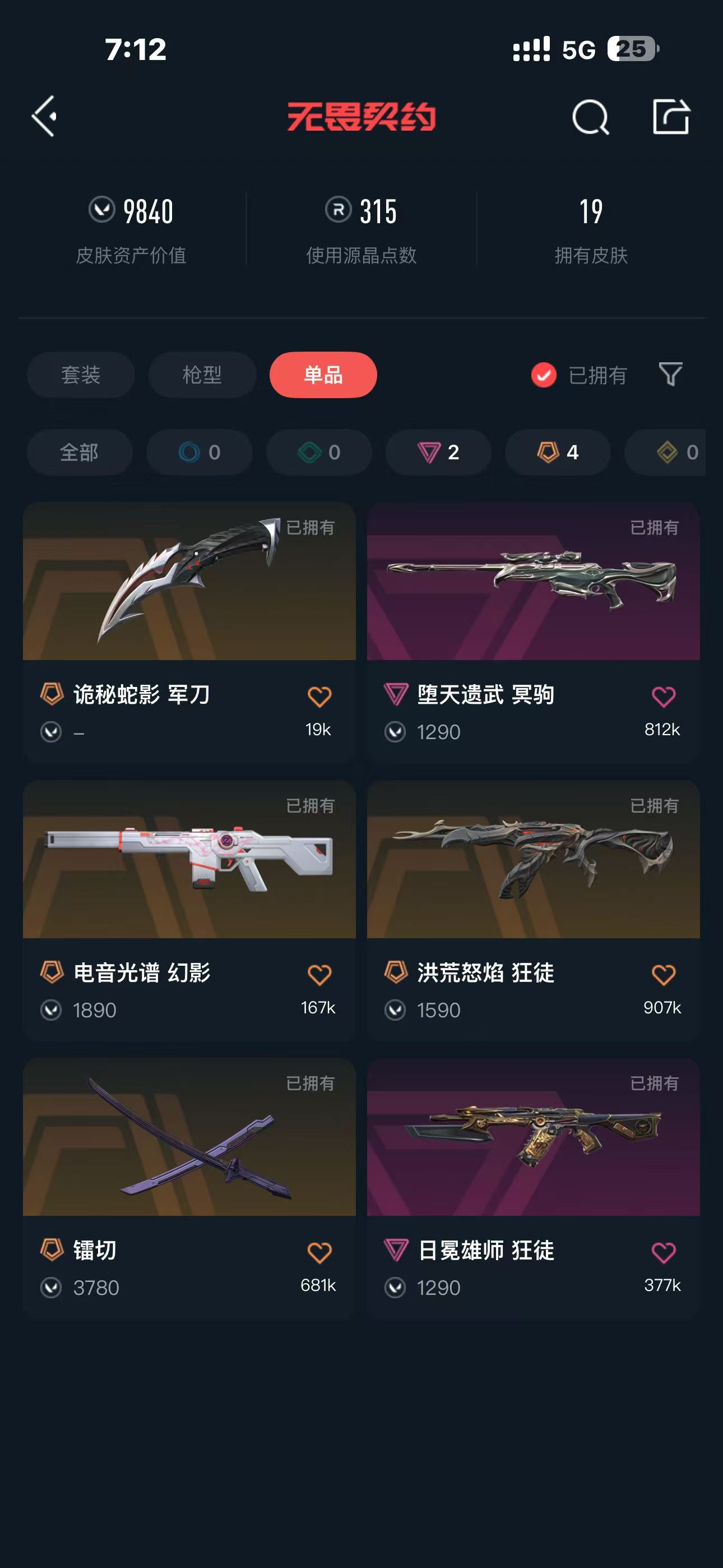Like the 电音光谱 幻影 skin

319,975
